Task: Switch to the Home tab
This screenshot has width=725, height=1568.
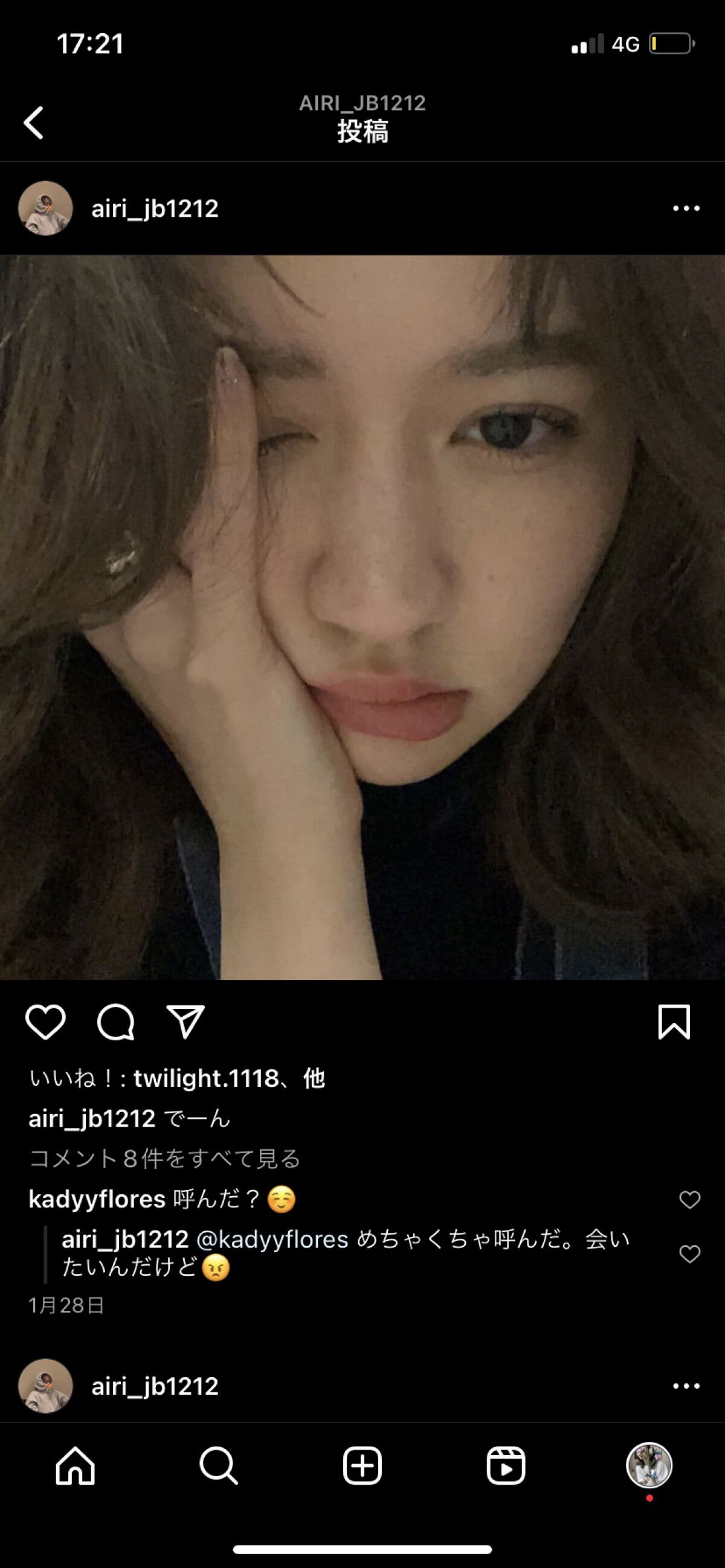Action: tap(76, 1466)
